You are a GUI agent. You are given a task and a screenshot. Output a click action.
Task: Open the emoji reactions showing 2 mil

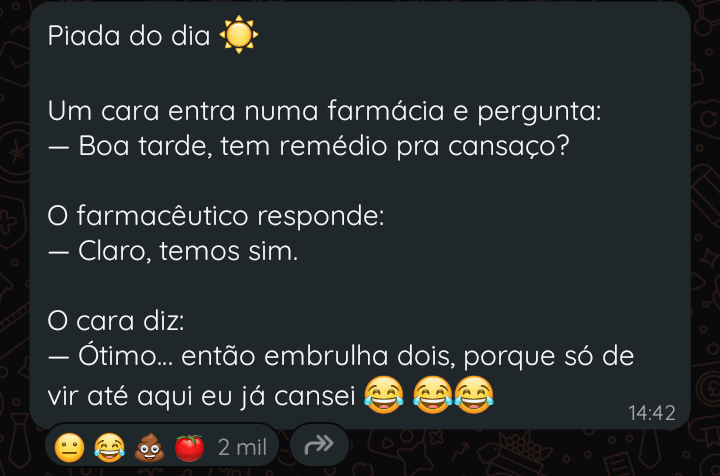162,446
